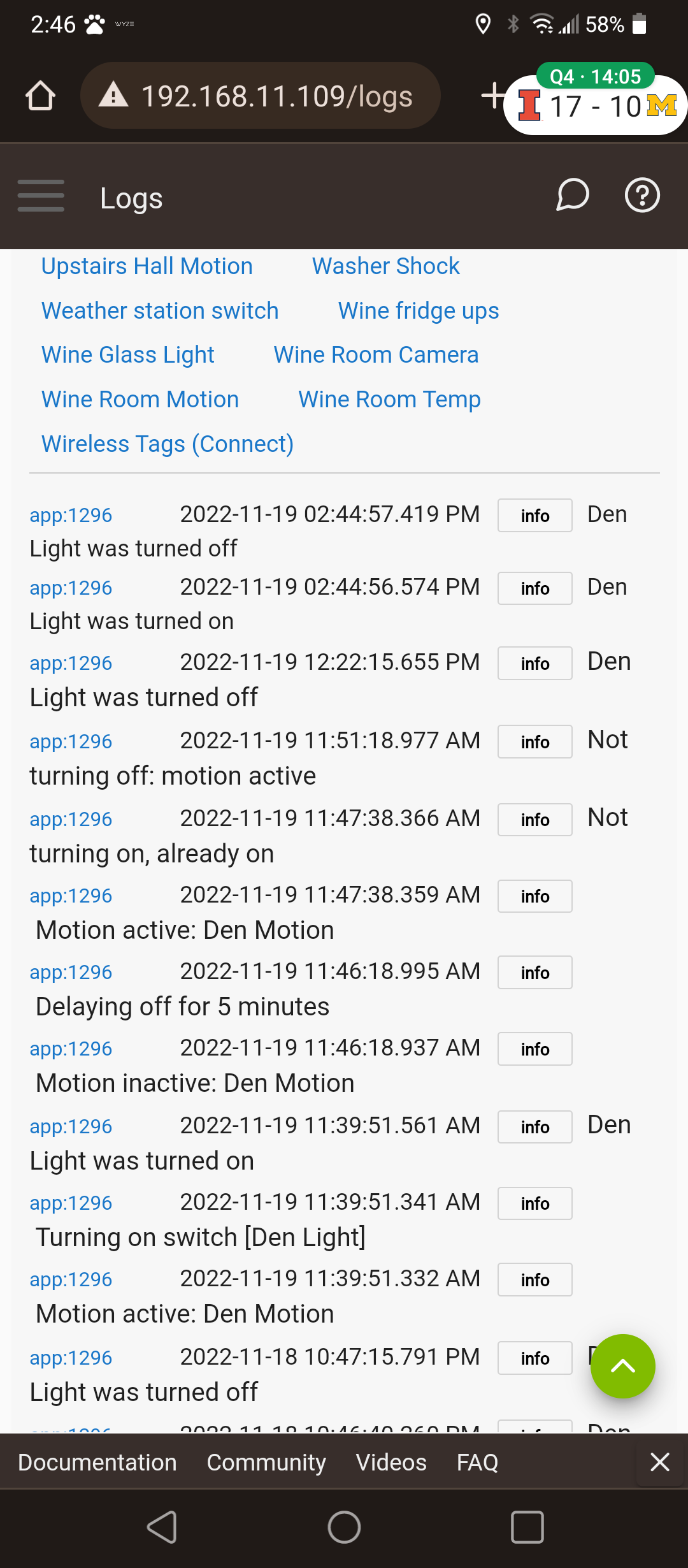Open the Q4 score overlay widget

tap(595, 99)
